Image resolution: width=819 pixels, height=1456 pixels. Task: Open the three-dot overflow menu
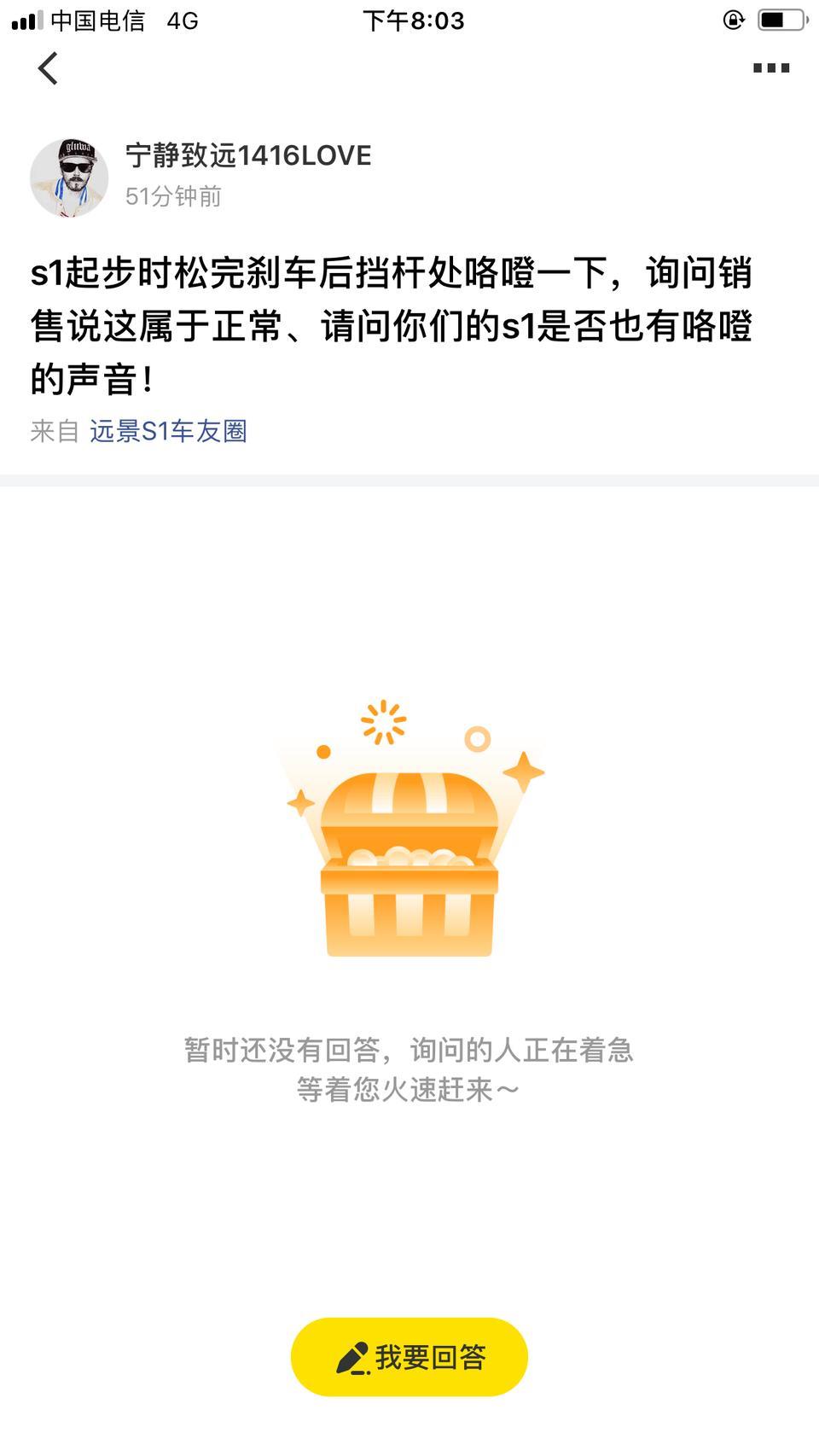tap(771, 68)
